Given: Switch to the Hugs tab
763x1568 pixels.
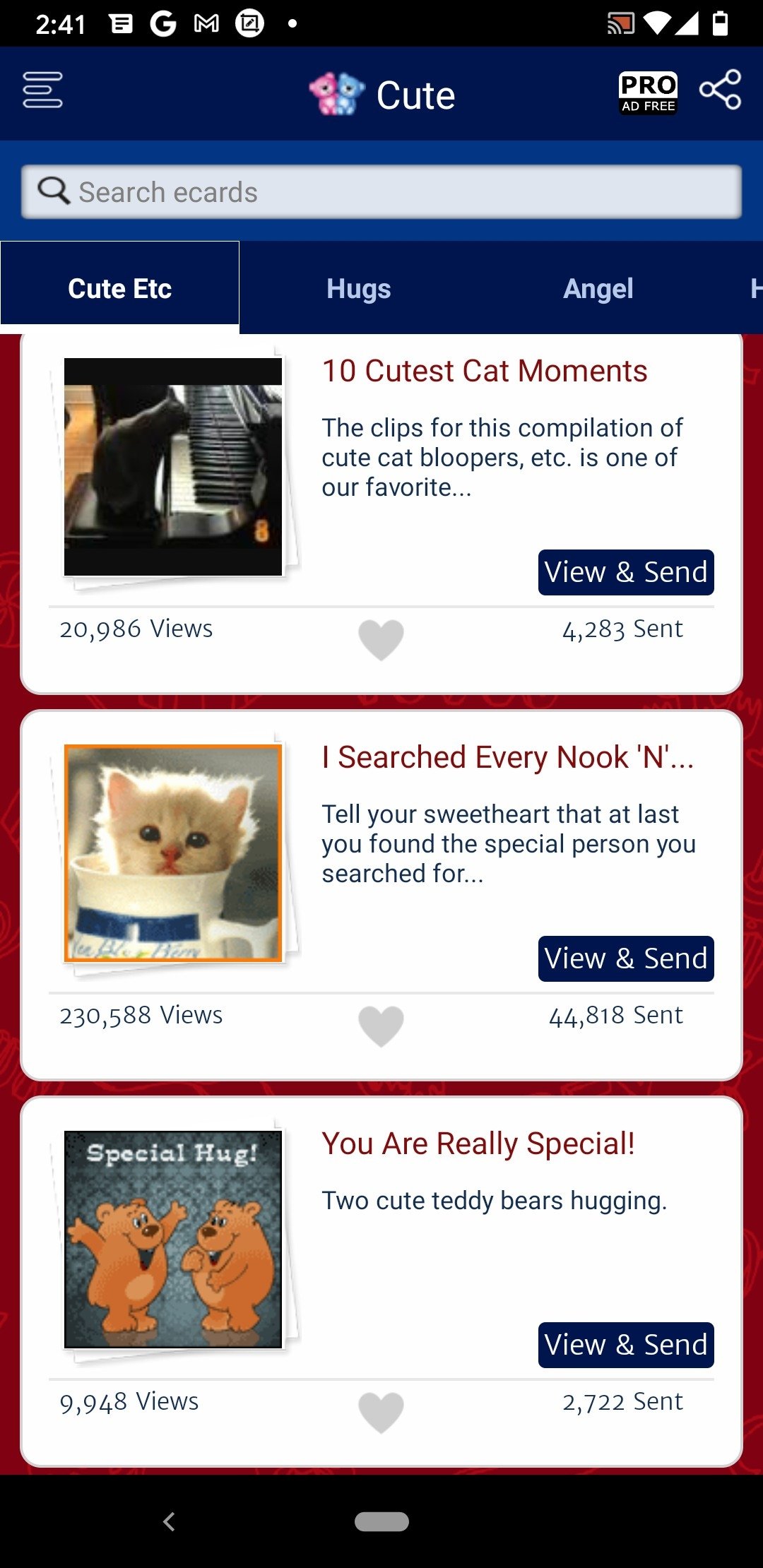Looking at the screenshot, I should pyautogui.click(x=358, y=288).
